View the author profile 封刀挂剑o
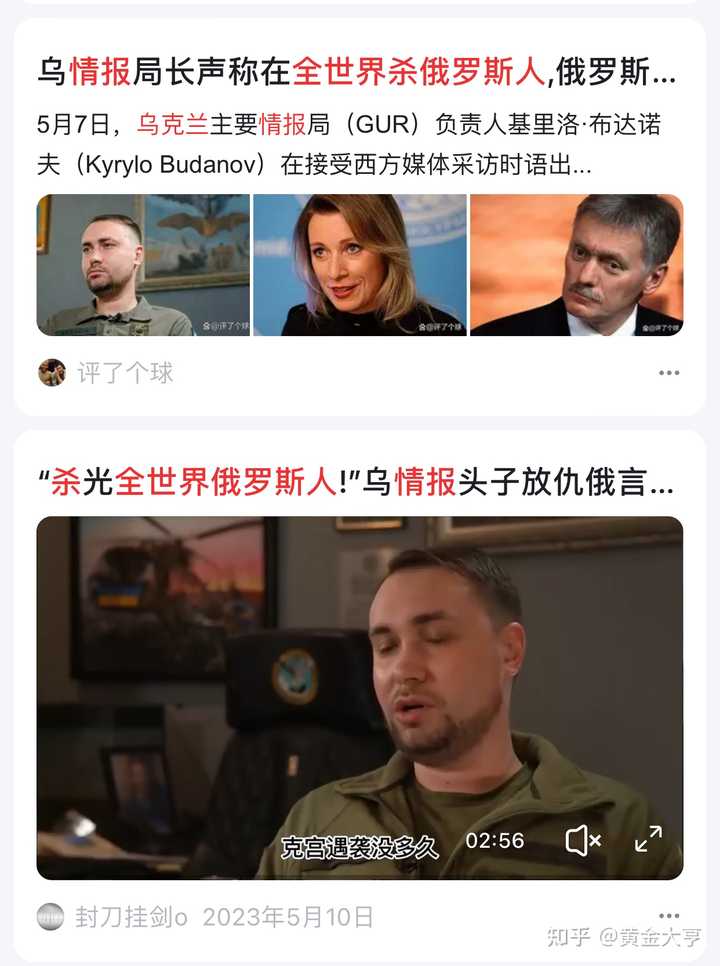 pyautogui.click(x=130, y=917)
